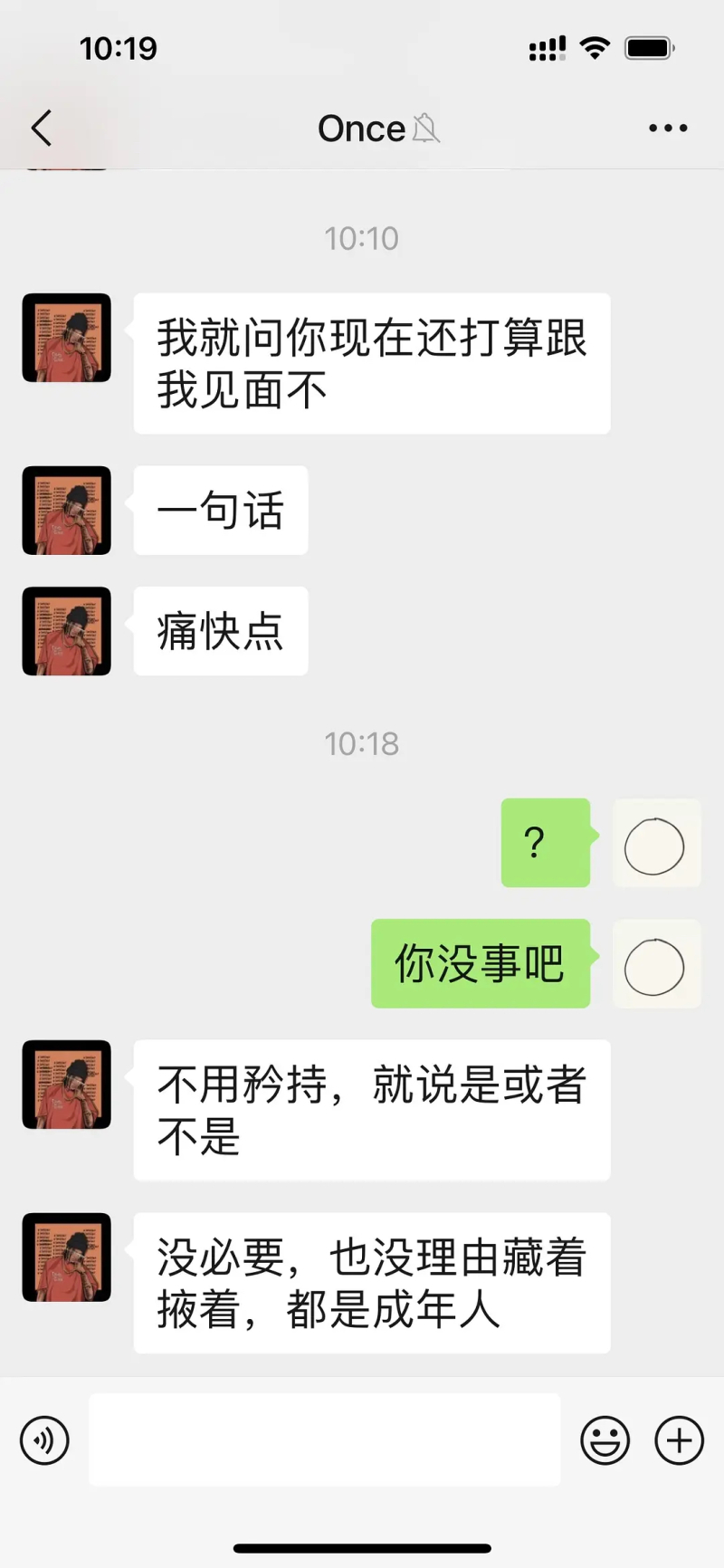Screen dimensions: 724x1568
Task: Open the plus attachments menu
Action: tap(679, 1439)
